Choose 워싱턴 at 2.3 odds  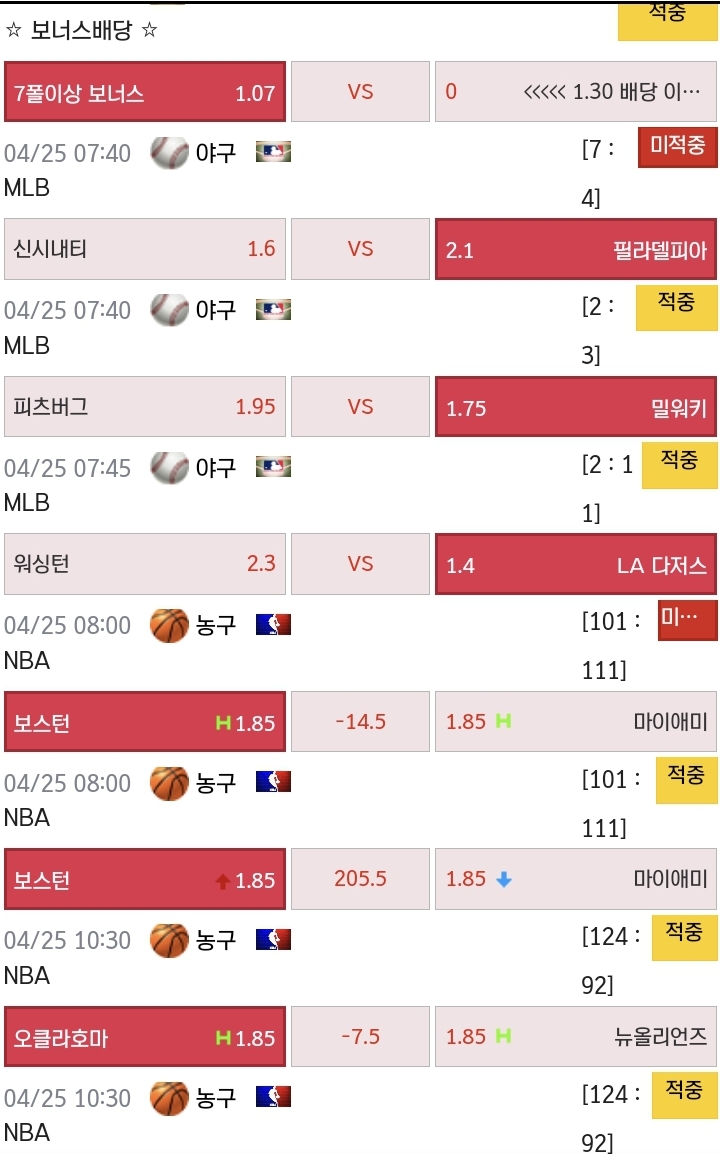pyautogui.click(x=145, y=564)
